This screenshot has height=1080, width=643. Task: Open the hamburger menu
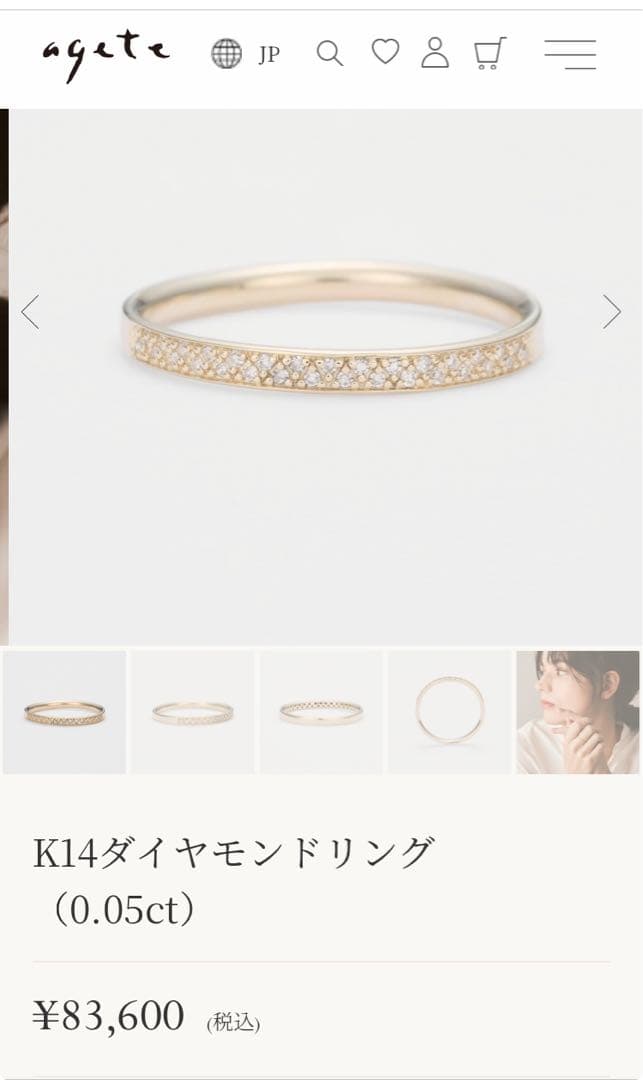click(570, 54)
